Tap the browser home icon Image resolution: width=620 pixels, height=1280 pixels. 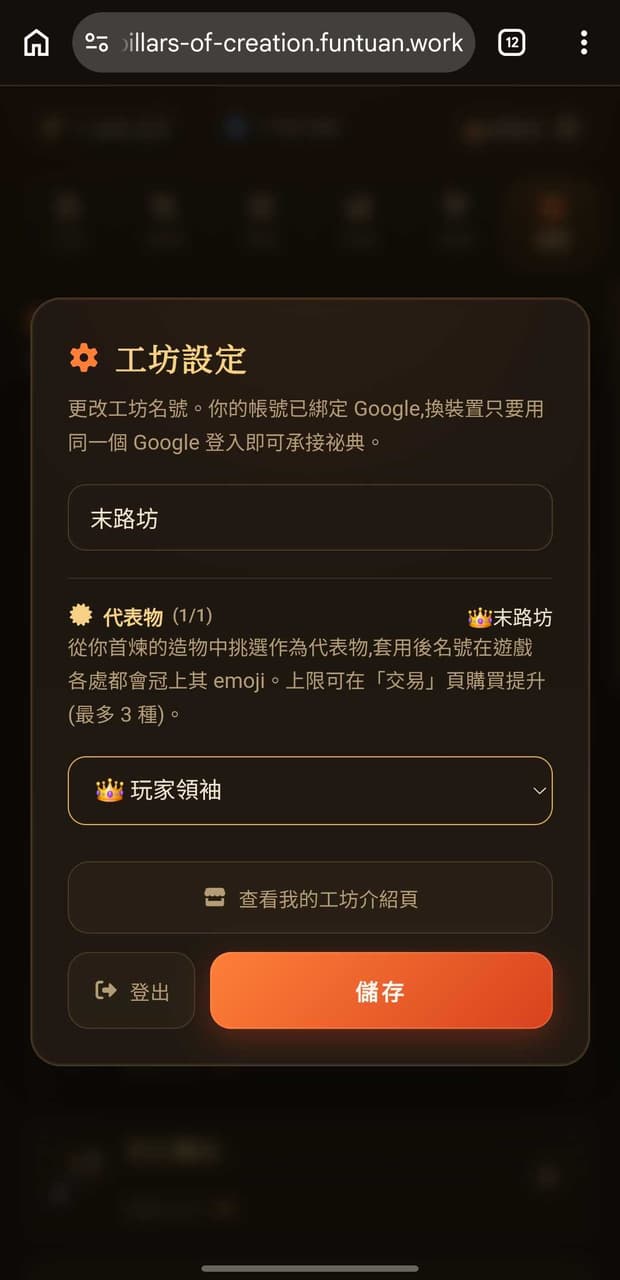click(36, 43)
